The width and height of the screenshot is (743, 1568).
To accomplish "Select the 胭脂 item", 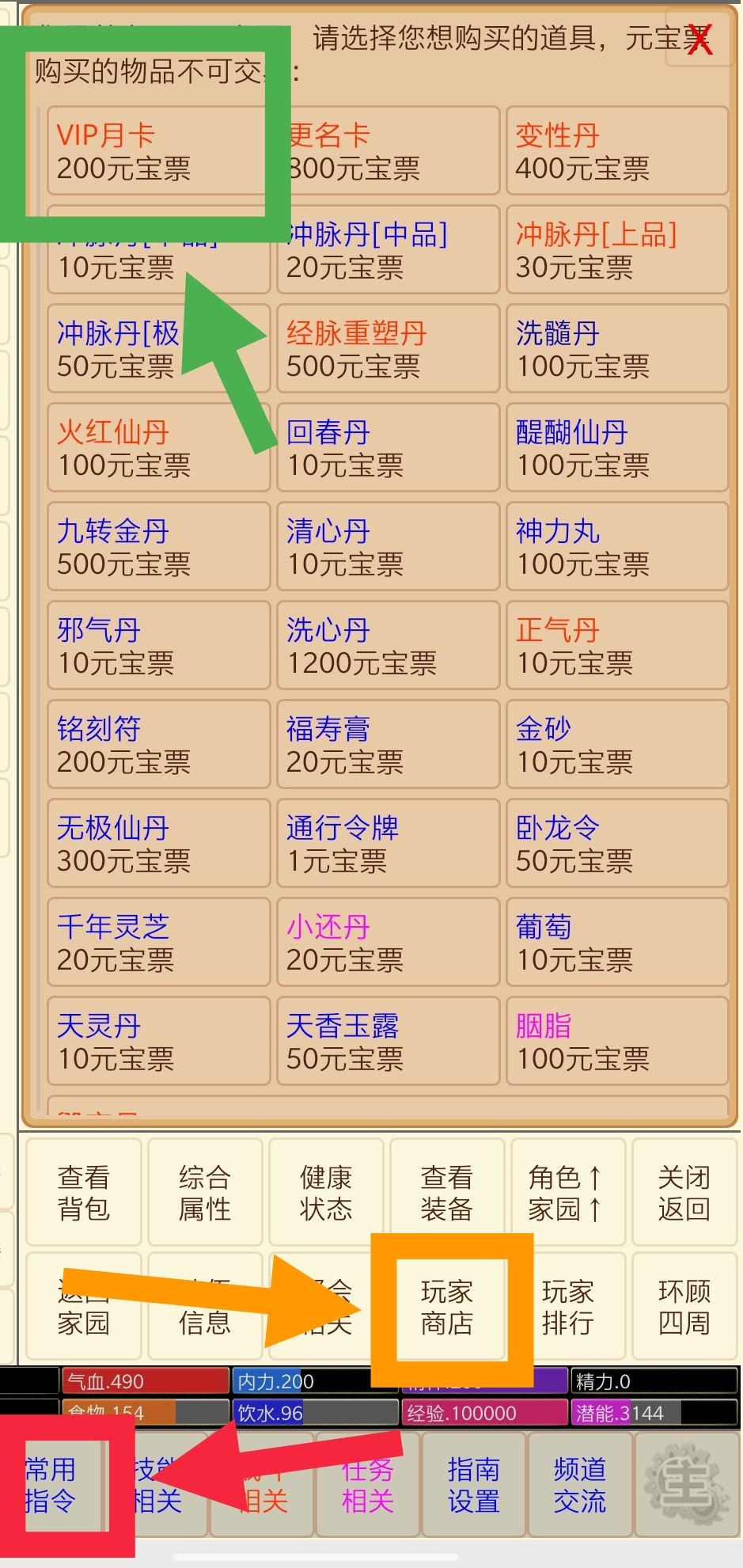I will tap(617, 1041).
